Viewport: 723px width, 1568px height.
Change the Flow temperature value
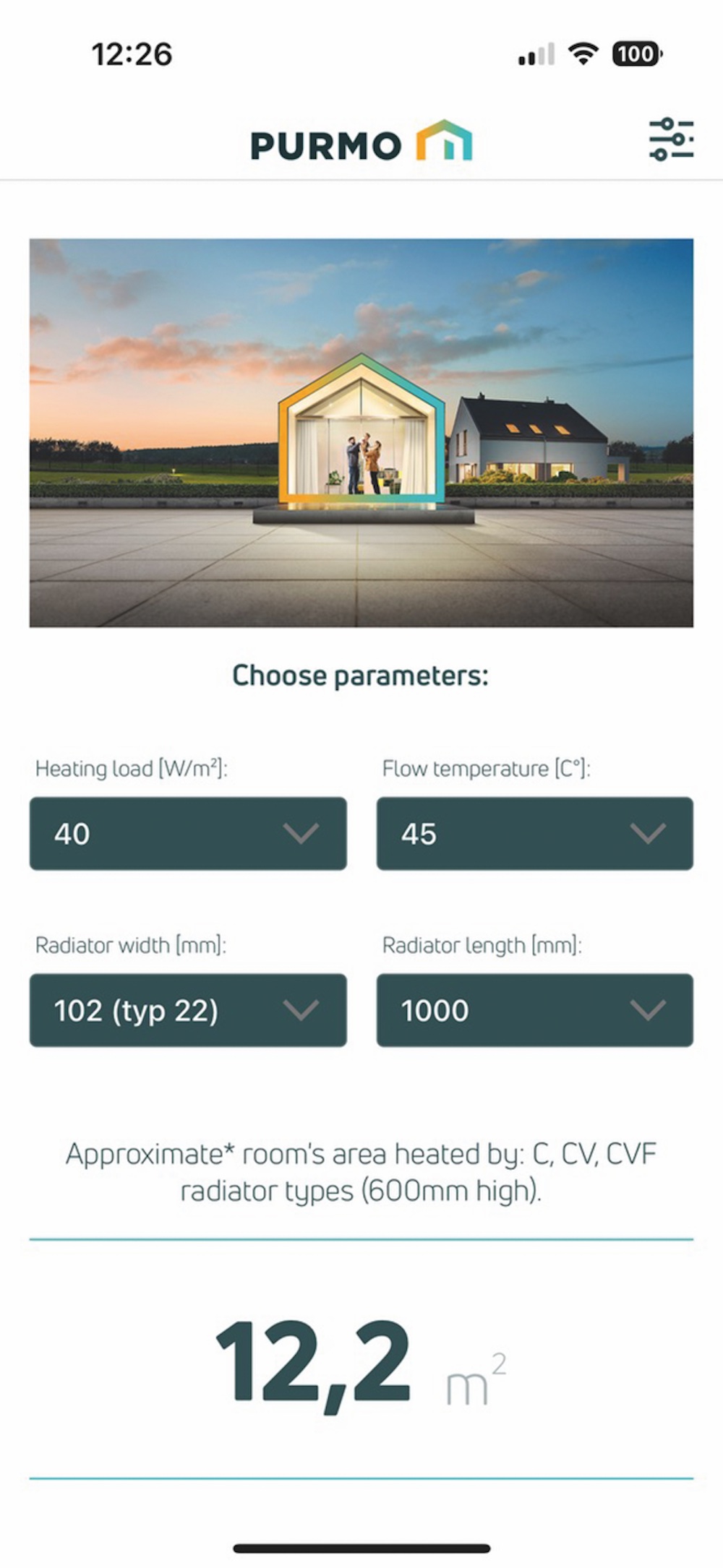534,833
